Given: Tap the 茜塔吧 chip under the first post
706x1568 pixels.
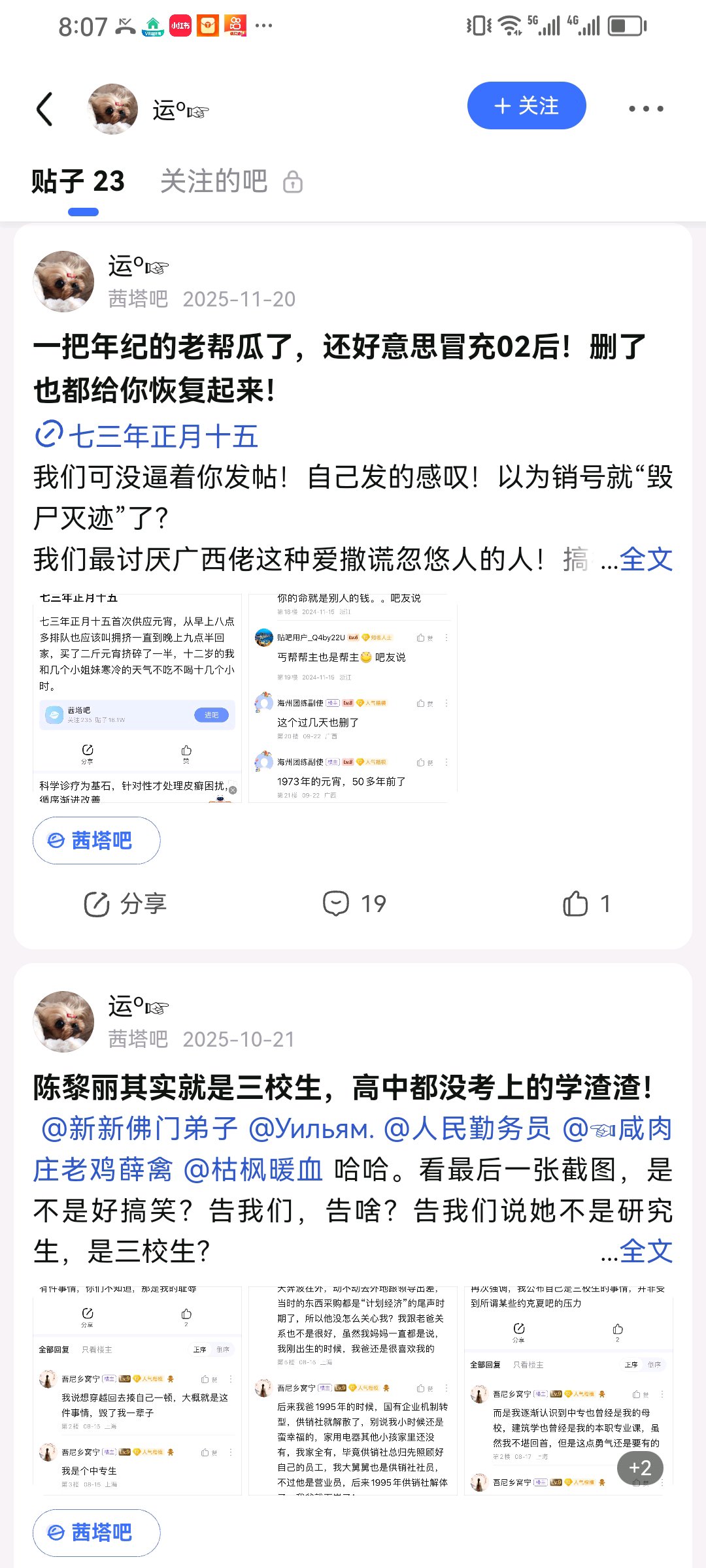Looking at the screenshot, I should [x=97, y=840].
